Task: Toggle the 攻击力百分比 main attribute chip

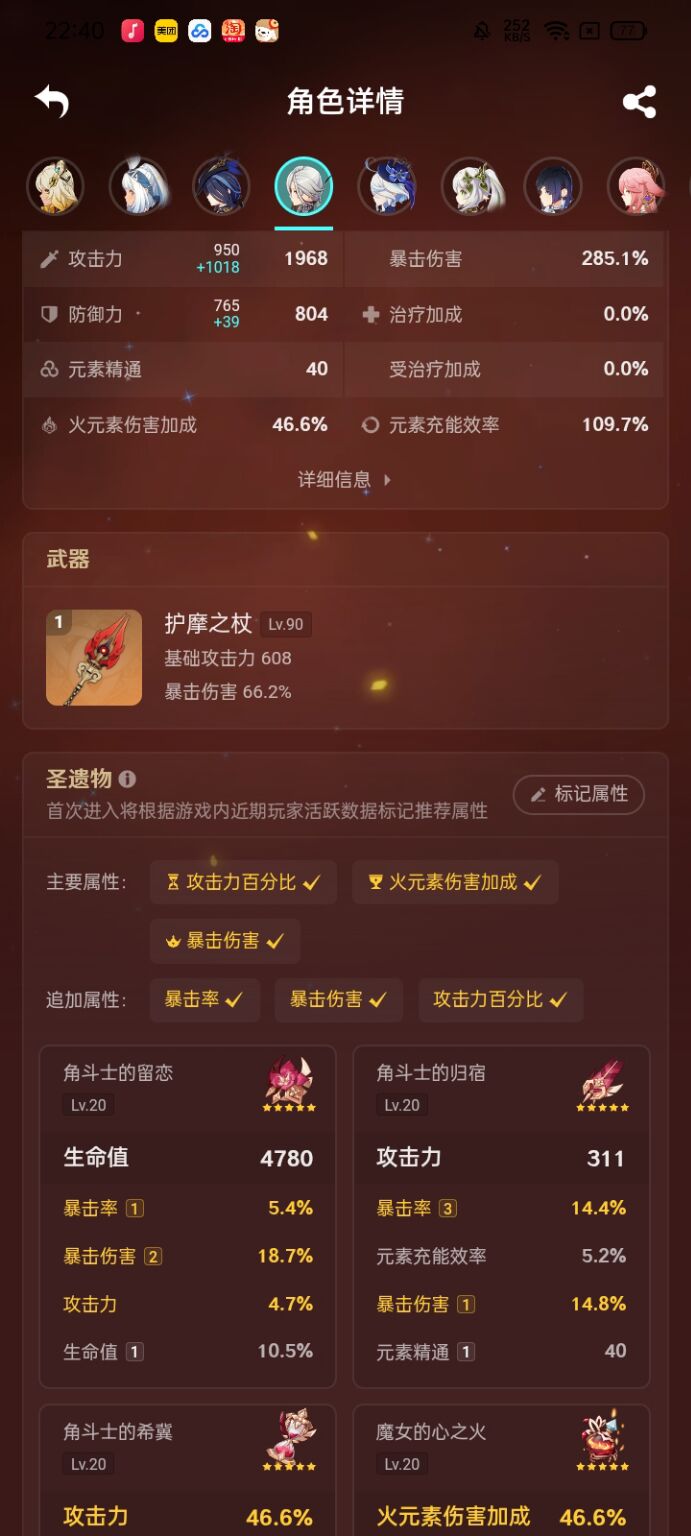Action: (243, 882)
